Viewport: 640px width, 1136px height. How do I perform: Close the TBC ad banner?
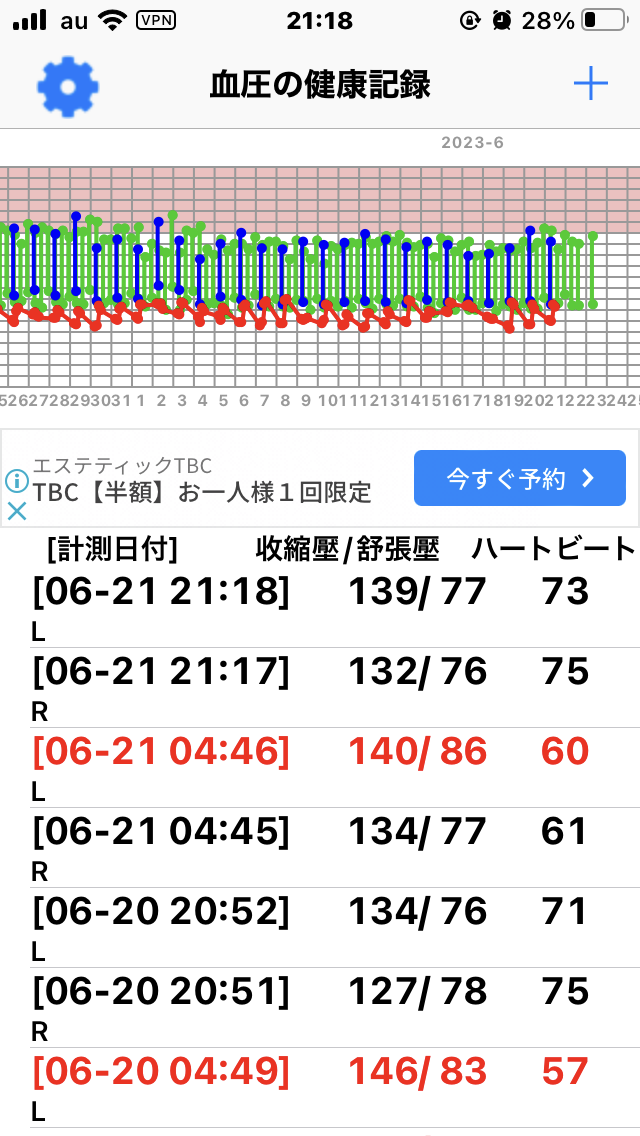(17, 511)
